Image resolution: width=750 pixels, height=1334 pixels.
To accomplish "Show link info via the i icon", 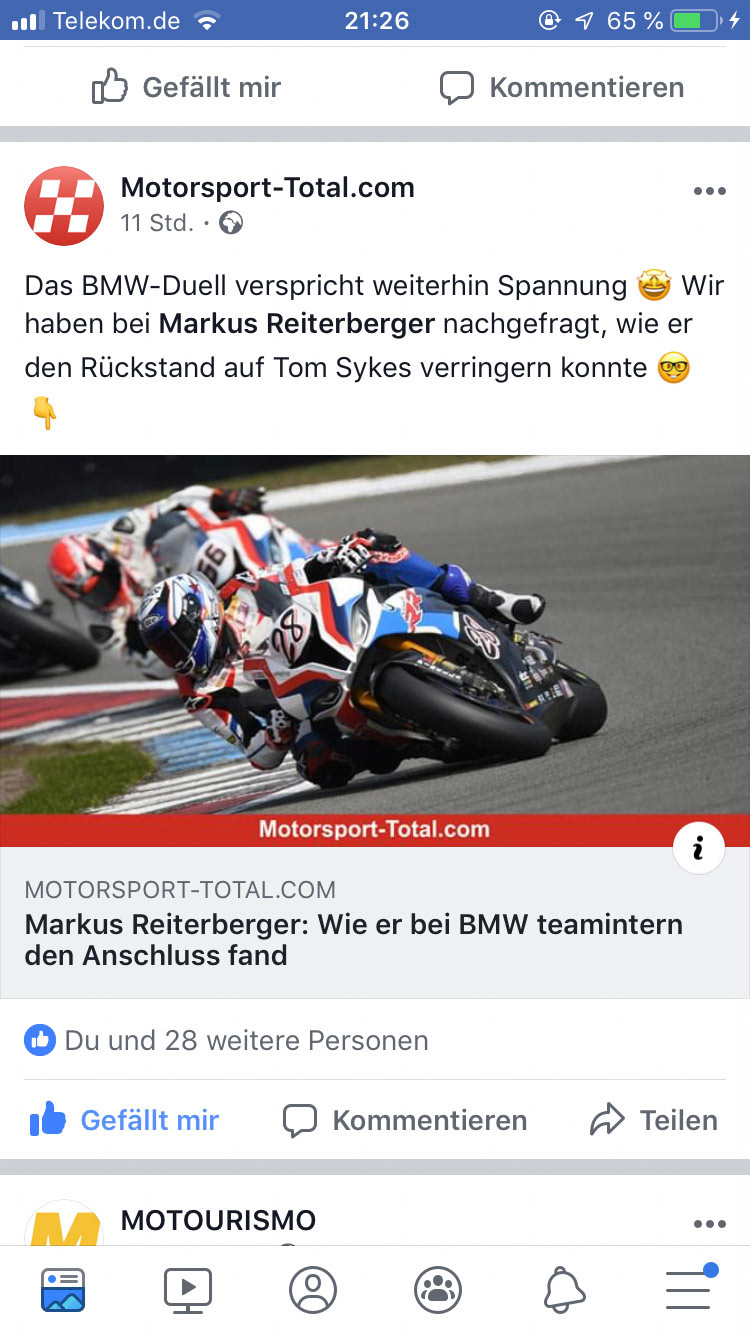I will click(698, 849).
